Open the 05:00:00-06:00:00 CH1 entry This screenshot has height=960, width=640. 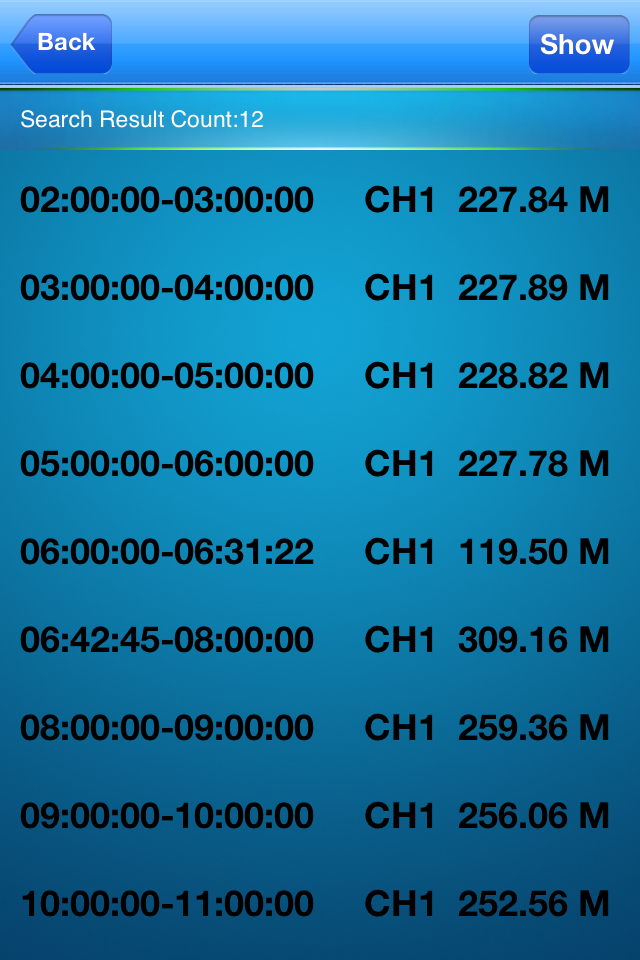[x=315, y=464]
